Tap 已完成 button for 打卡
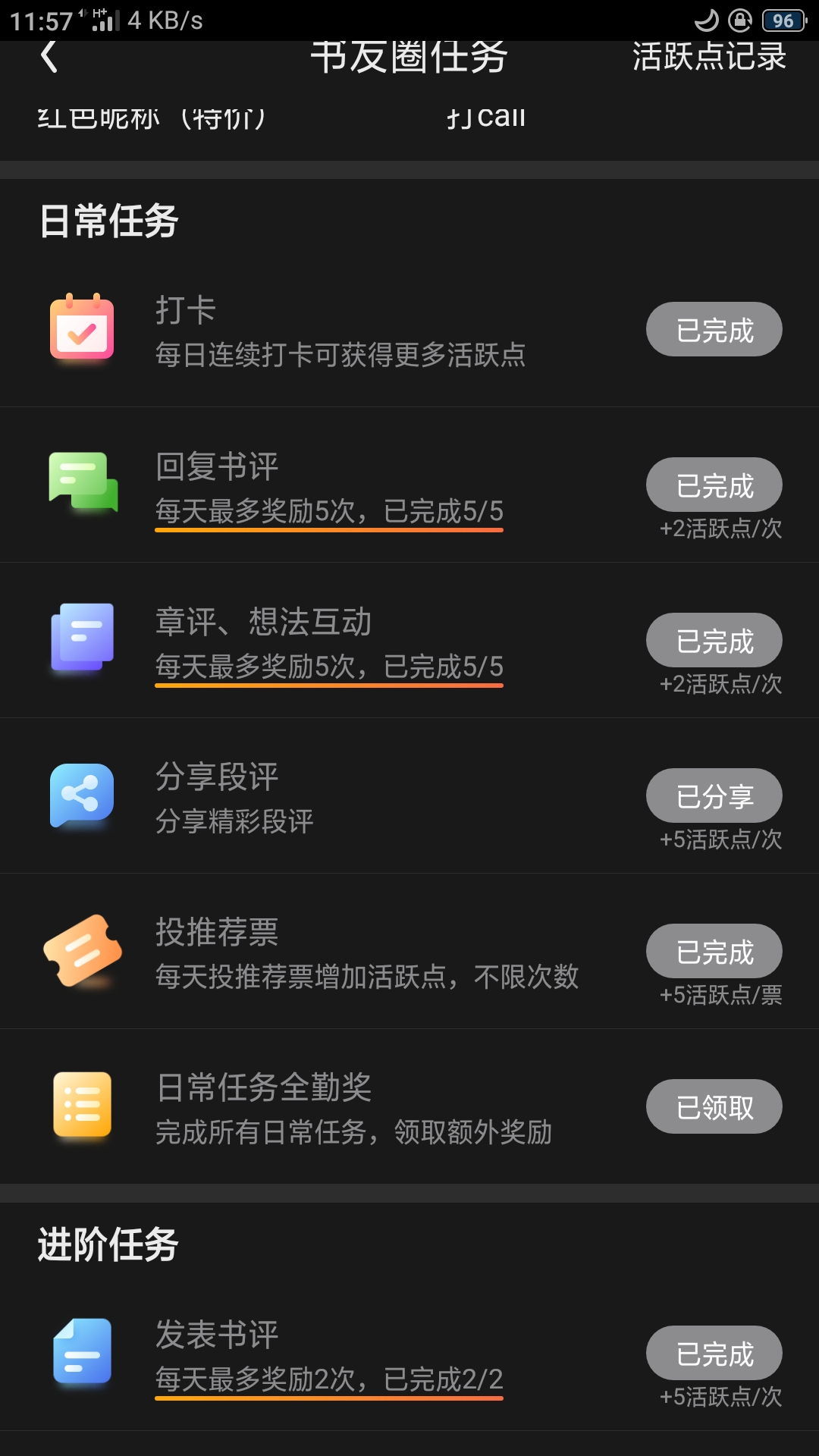This screenshot has height=1456, width=819. point(714,329)
